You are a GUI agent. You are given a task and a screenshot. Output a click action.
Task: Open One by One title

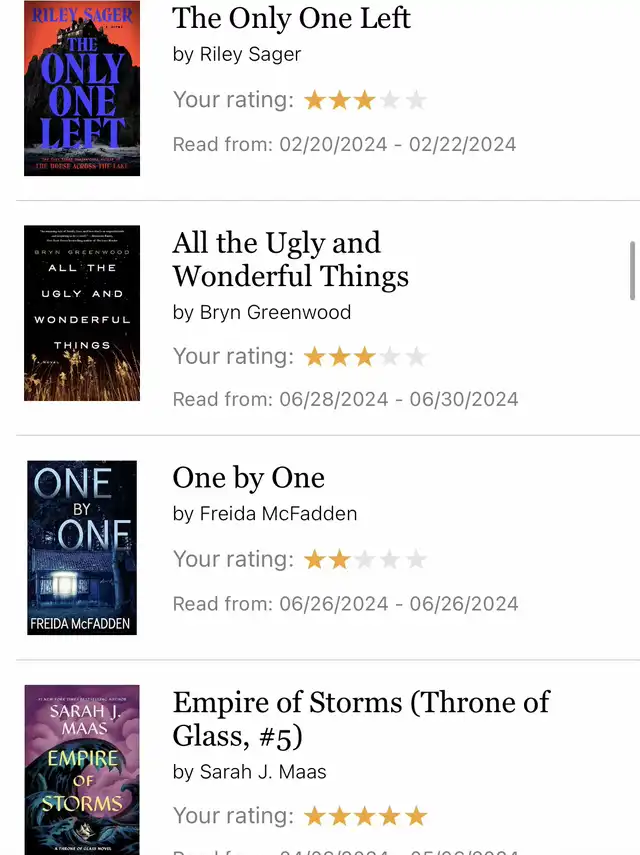tap(248, 478)
